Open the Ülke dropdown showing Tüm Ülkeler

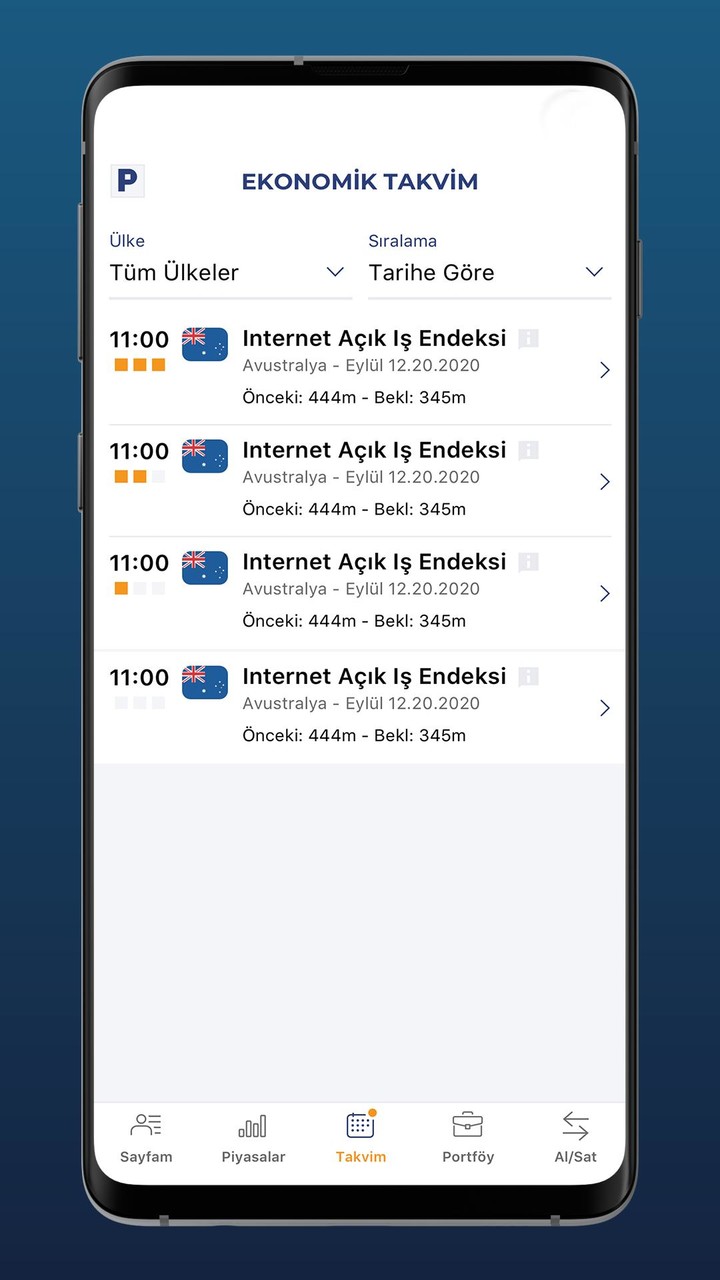pos(228,272)
